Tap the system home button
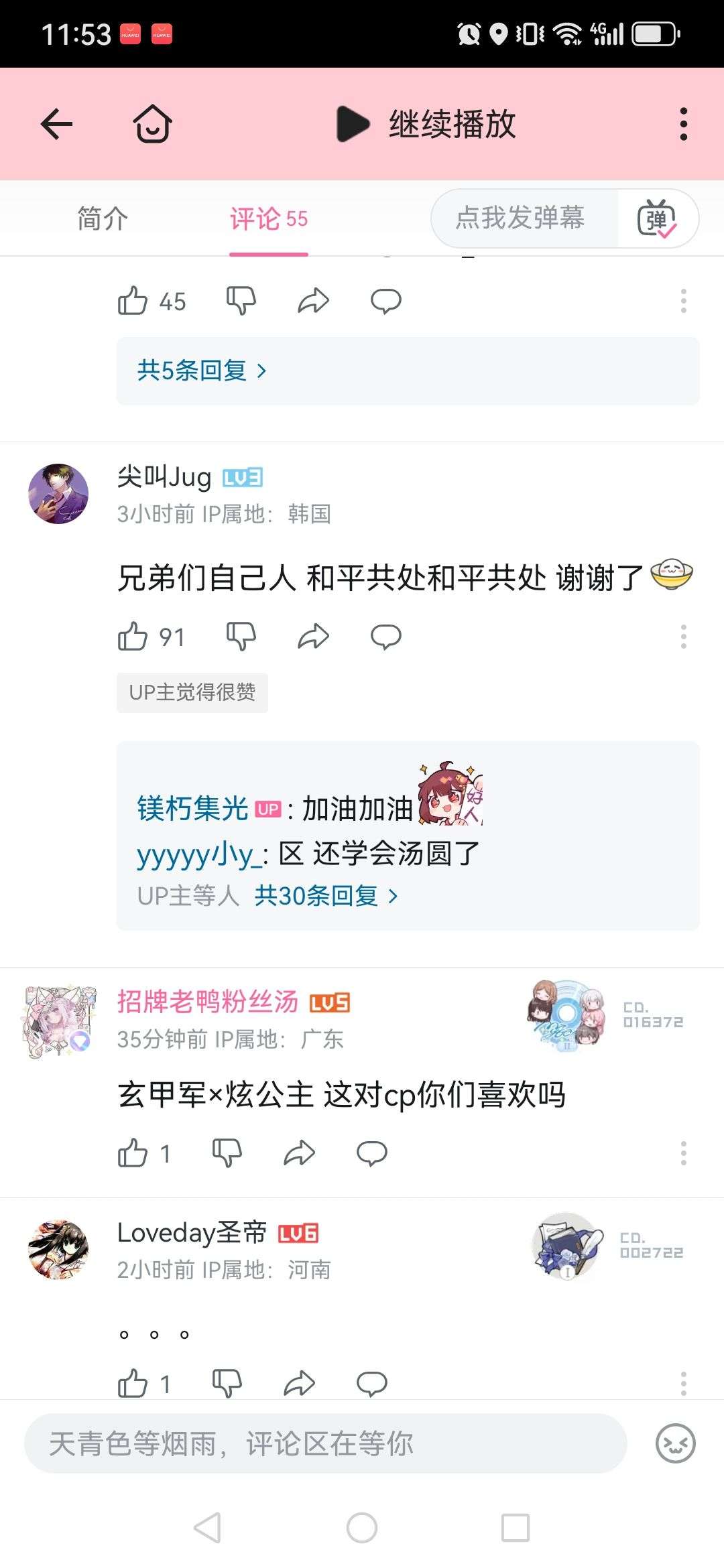The height and width of the screenshot is (1568, 724). [x=362, y=1528]
